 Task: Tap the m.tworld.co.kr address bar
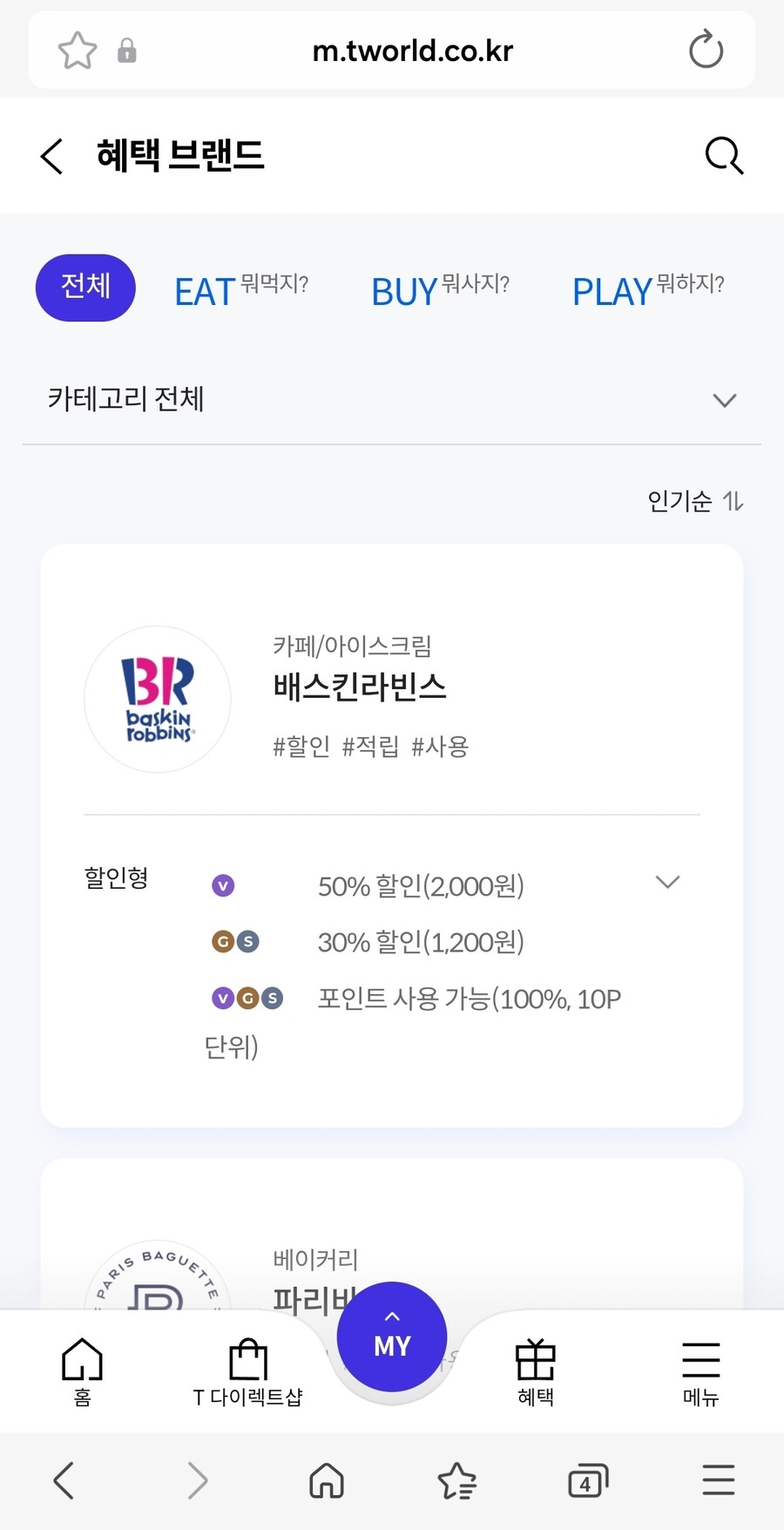coord(412,51)
